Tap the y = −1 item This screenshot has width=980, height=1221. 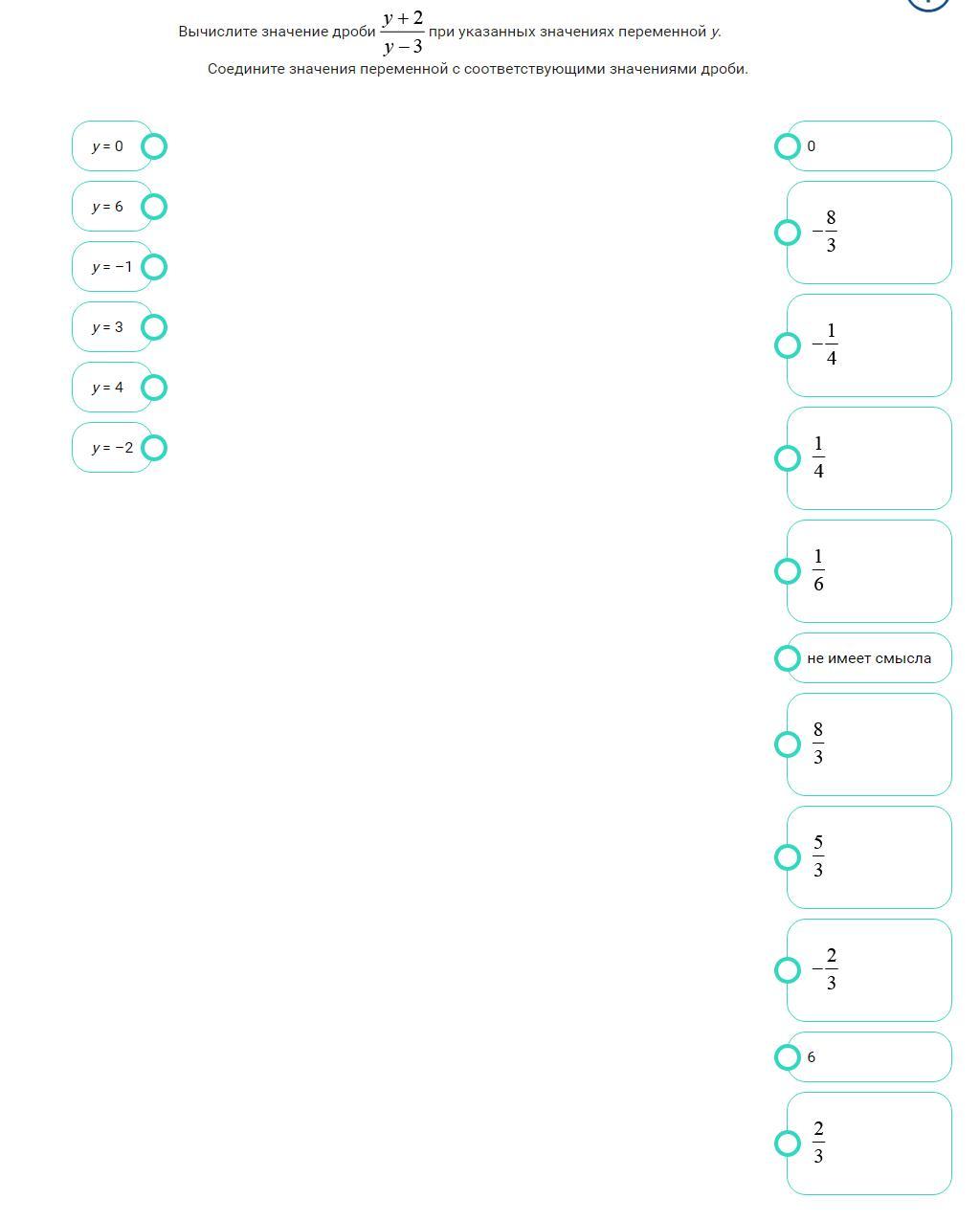click(113, 267)
